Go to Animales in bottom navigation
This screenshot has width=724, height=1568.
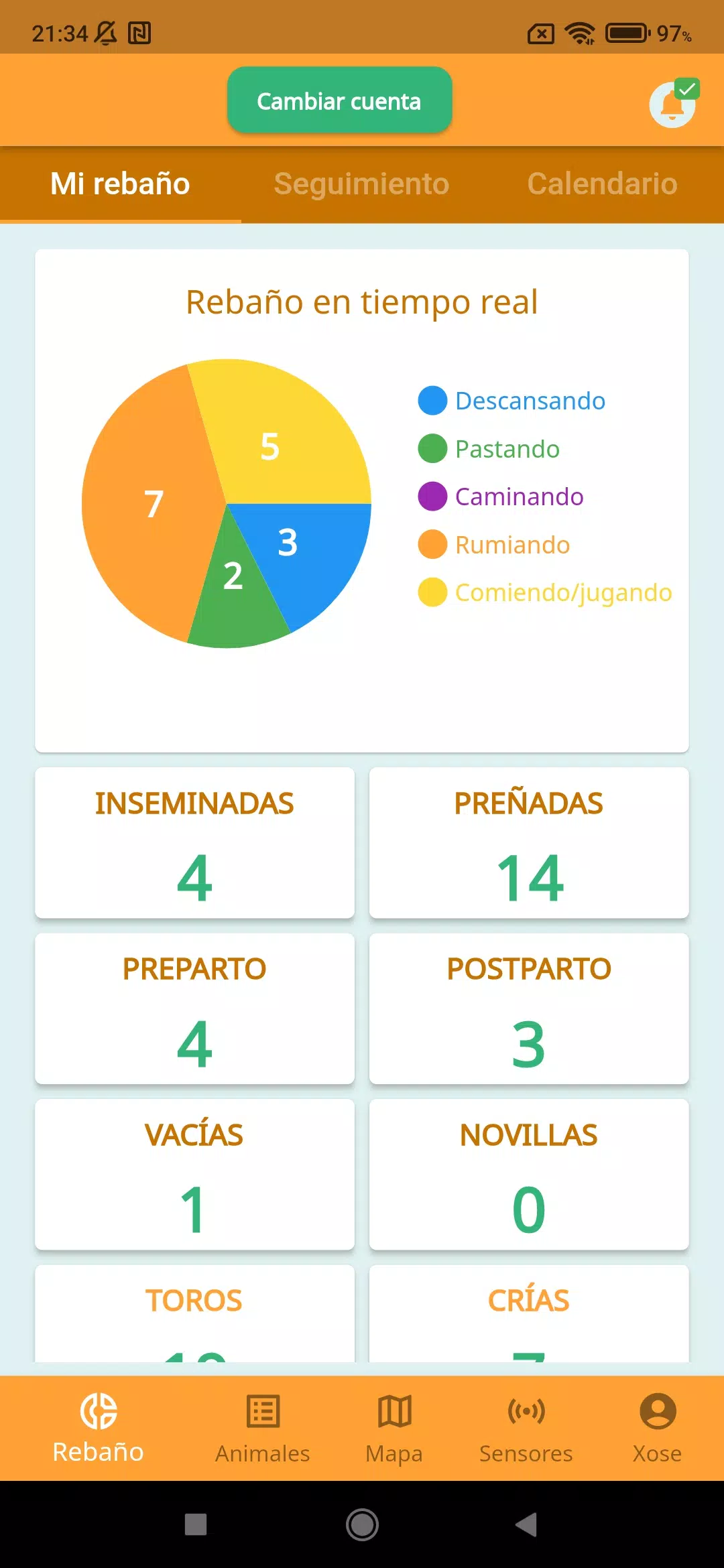[x=262, y=1428]
